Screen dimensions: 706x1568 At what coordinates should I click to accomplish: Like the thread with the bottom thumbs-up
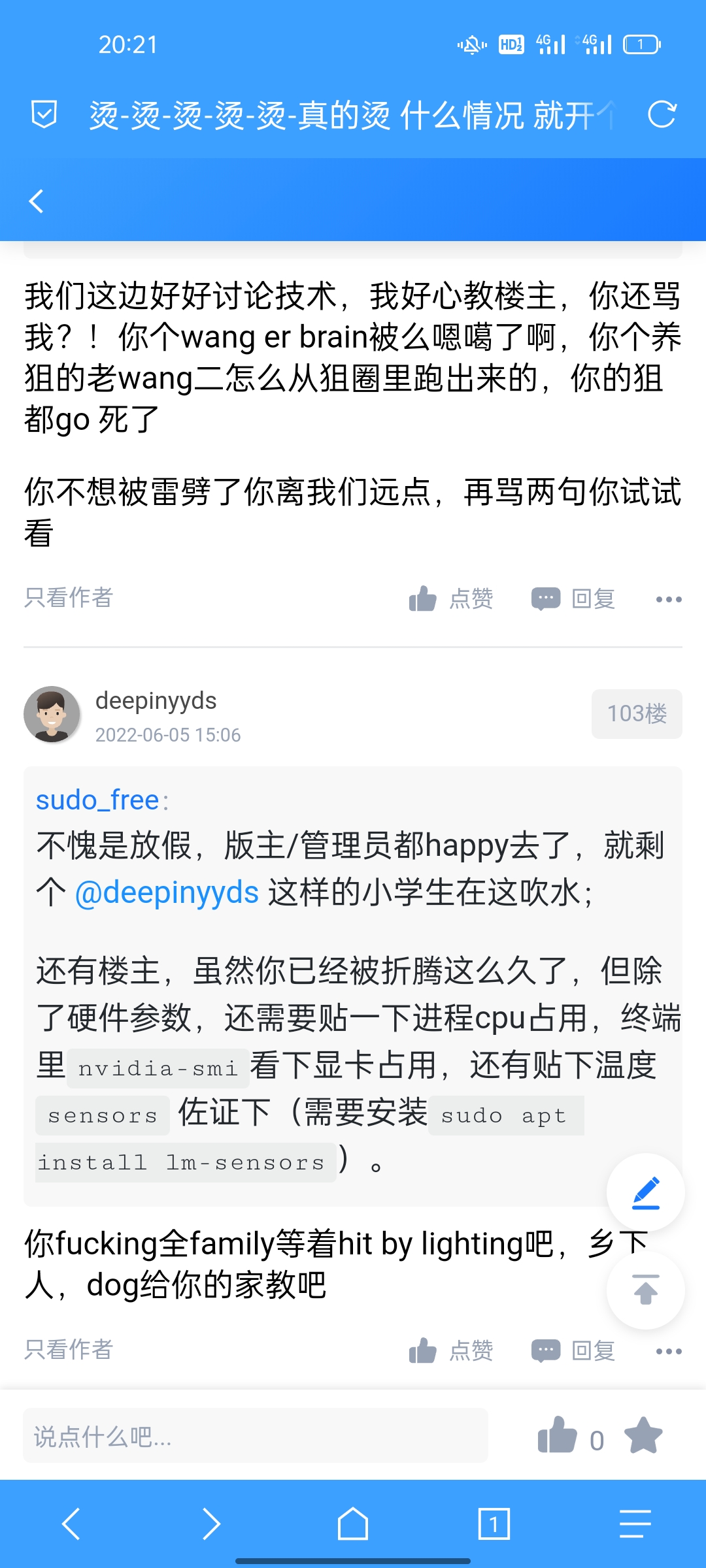pyautogui.click(x=557, y=1436)
